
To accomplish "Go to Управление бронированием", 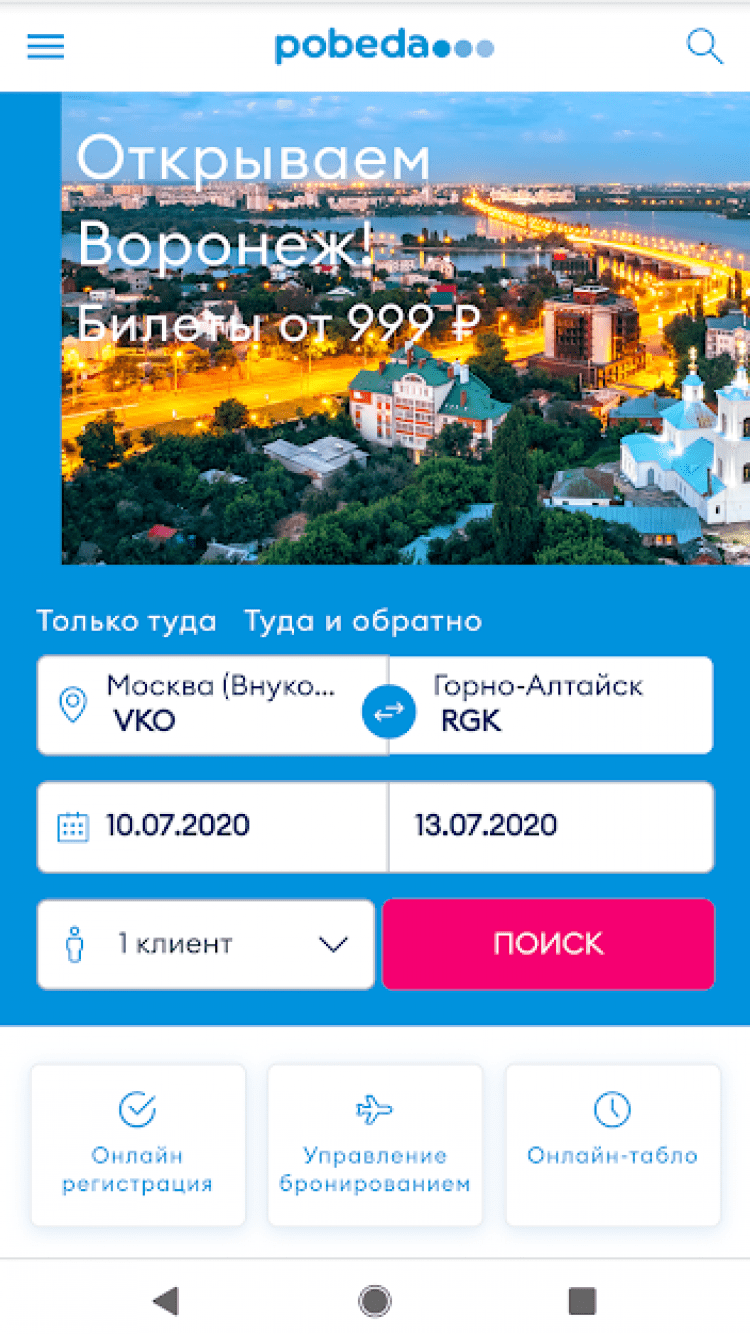I will [375, 1145].
